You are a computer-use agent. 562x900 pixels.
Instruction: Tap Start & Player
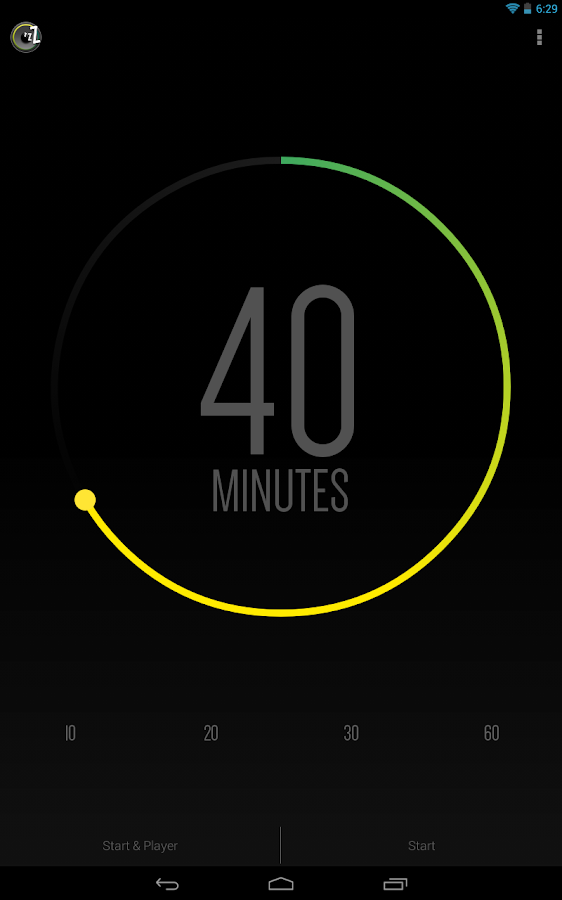140,845
